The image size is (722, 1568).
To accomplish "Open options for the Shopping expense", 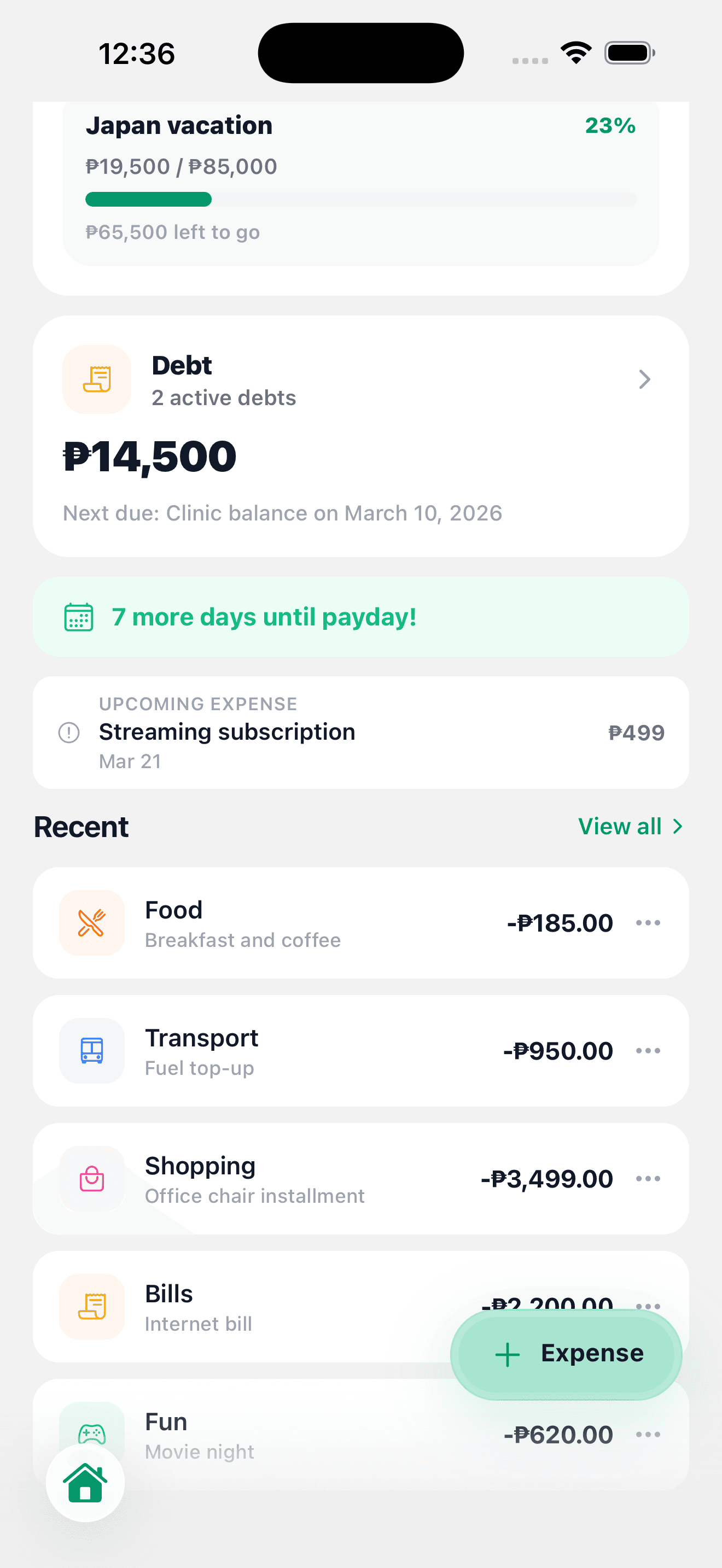I will (648, 1178).
